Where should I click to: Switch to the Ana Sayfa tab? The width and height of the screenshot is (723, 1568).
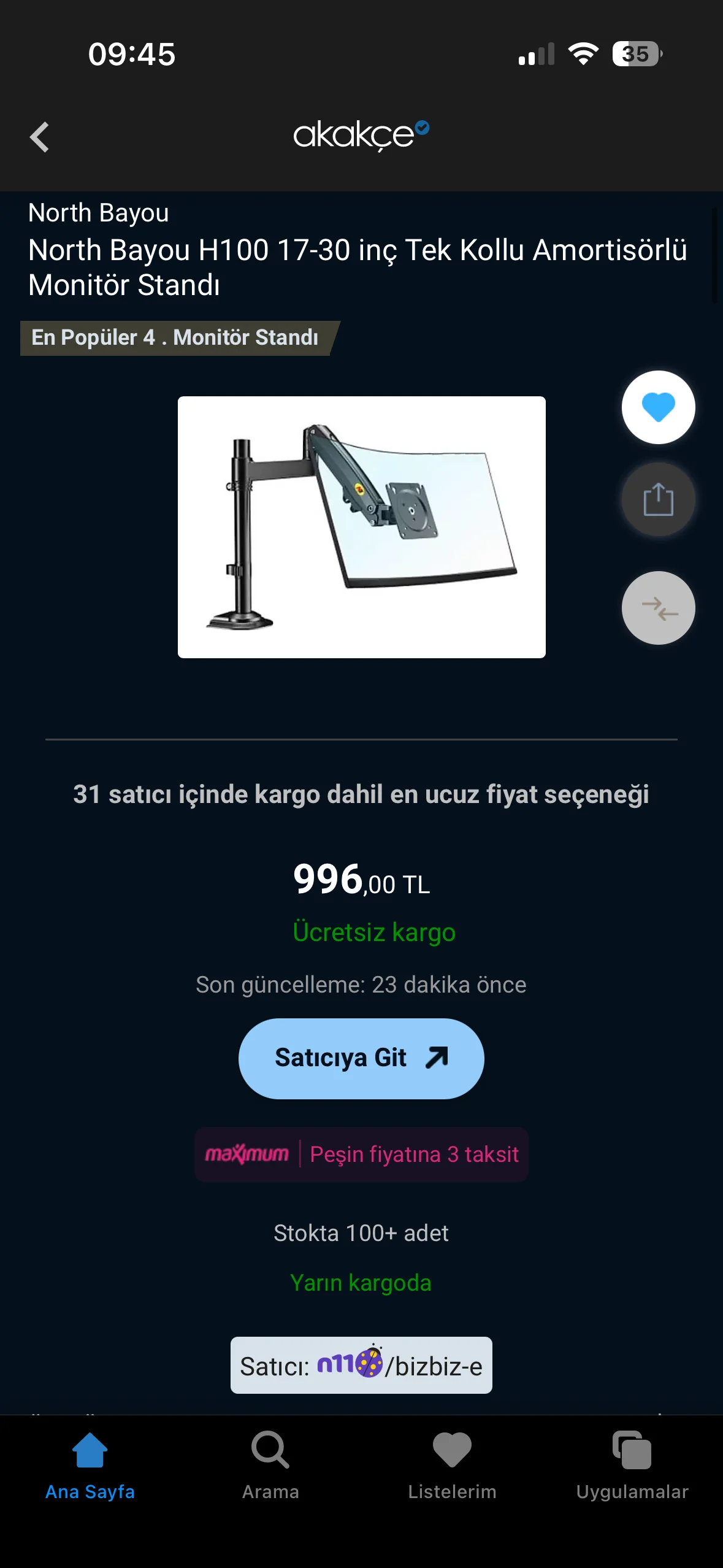click(90, 1465)
